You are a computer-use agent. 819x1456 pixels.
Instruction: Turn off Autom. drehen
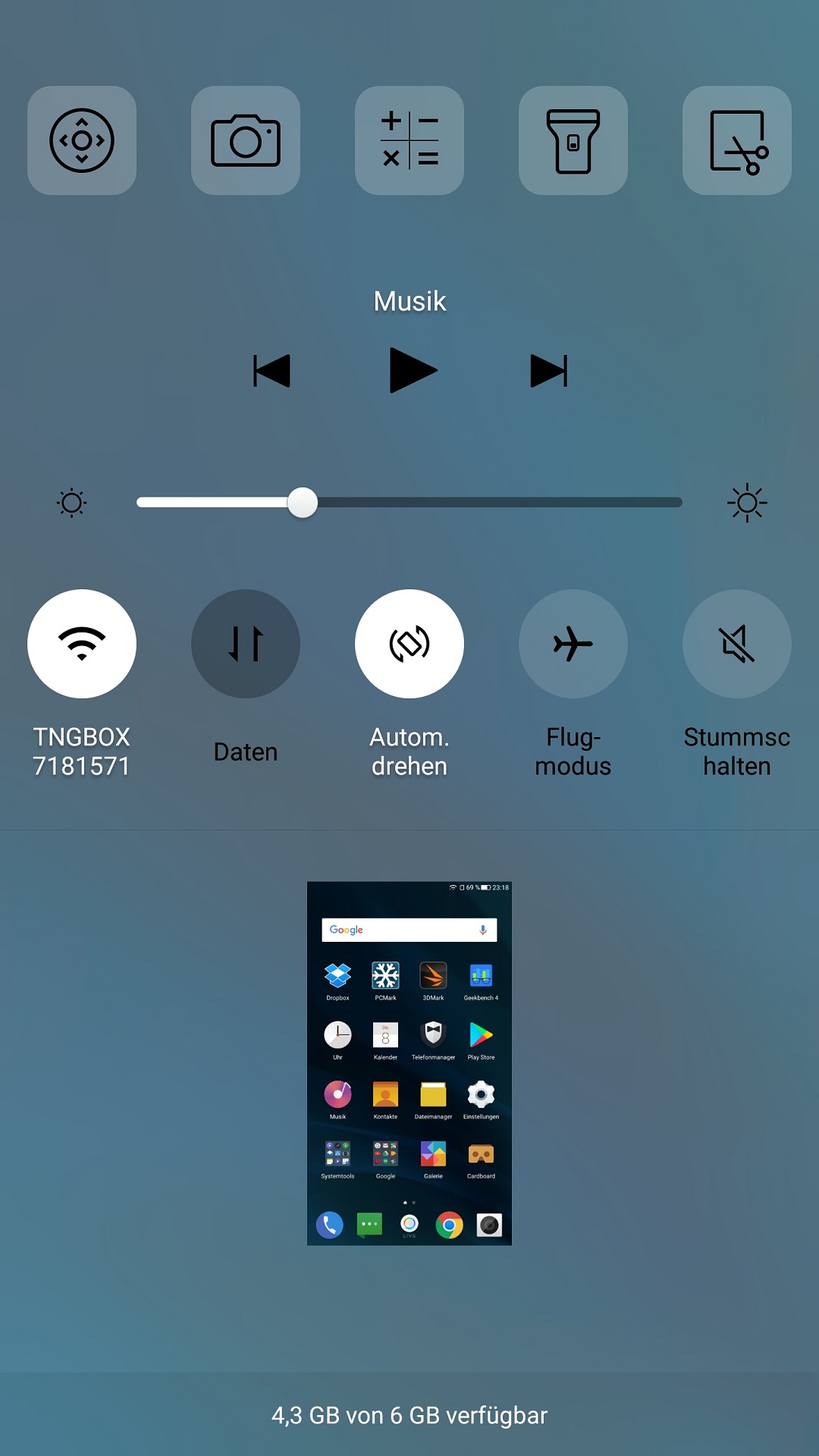click(409, 644)
